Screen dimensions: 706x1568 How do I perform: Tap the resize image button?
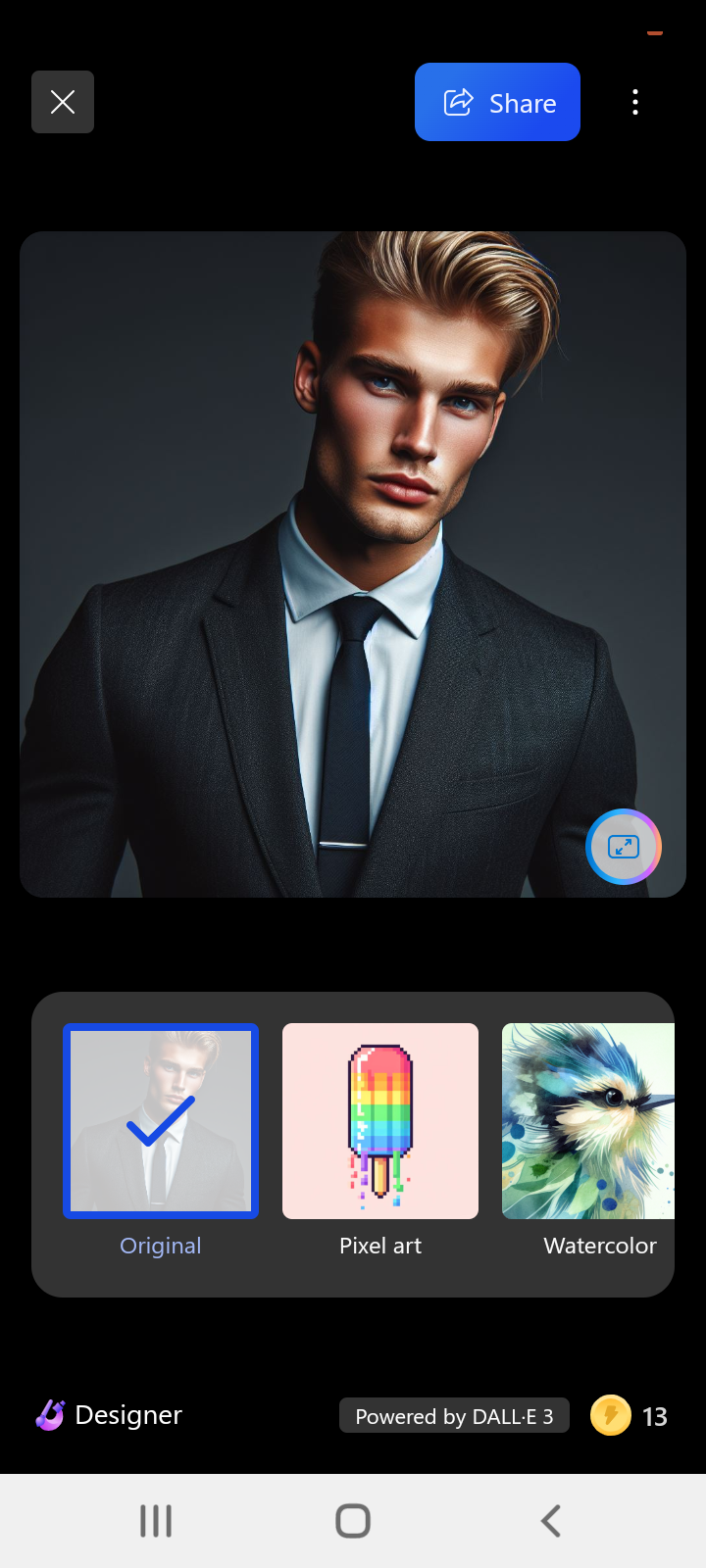(x=624, y=847)
